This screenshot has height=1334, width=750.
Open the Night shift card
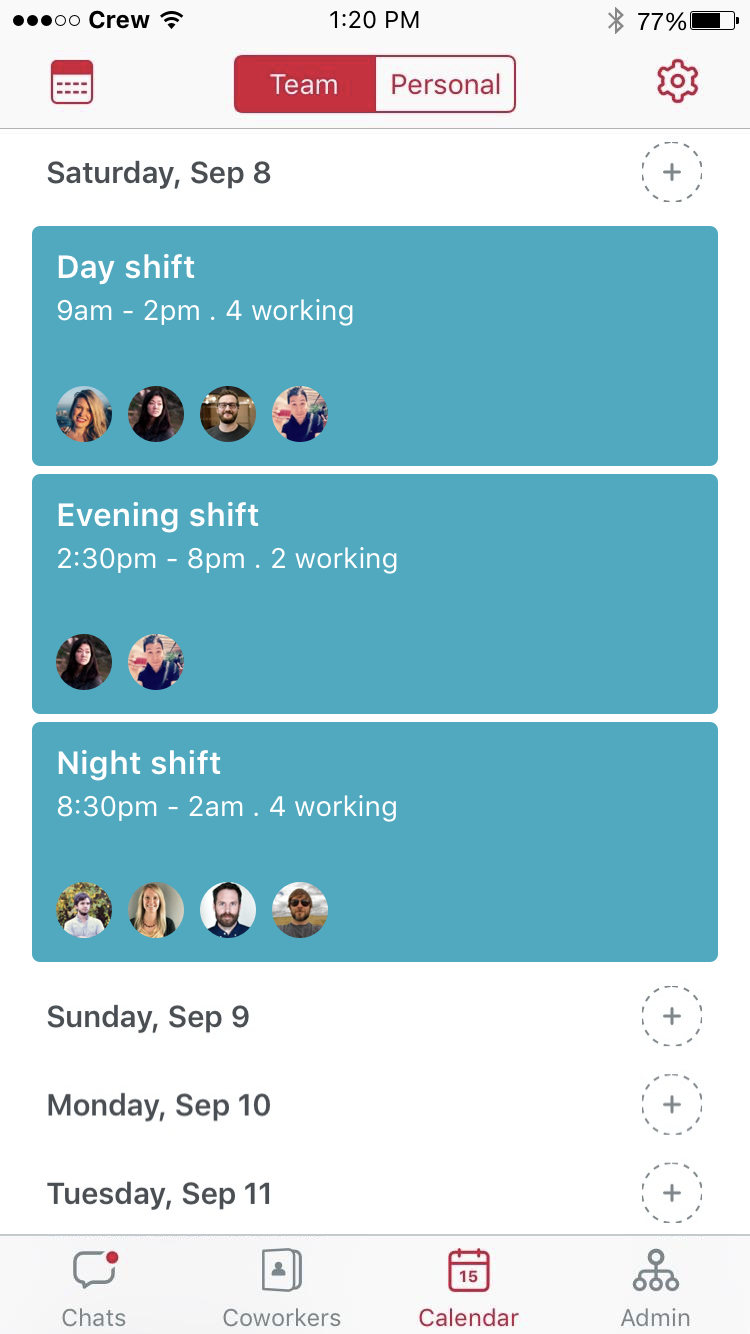375,842
